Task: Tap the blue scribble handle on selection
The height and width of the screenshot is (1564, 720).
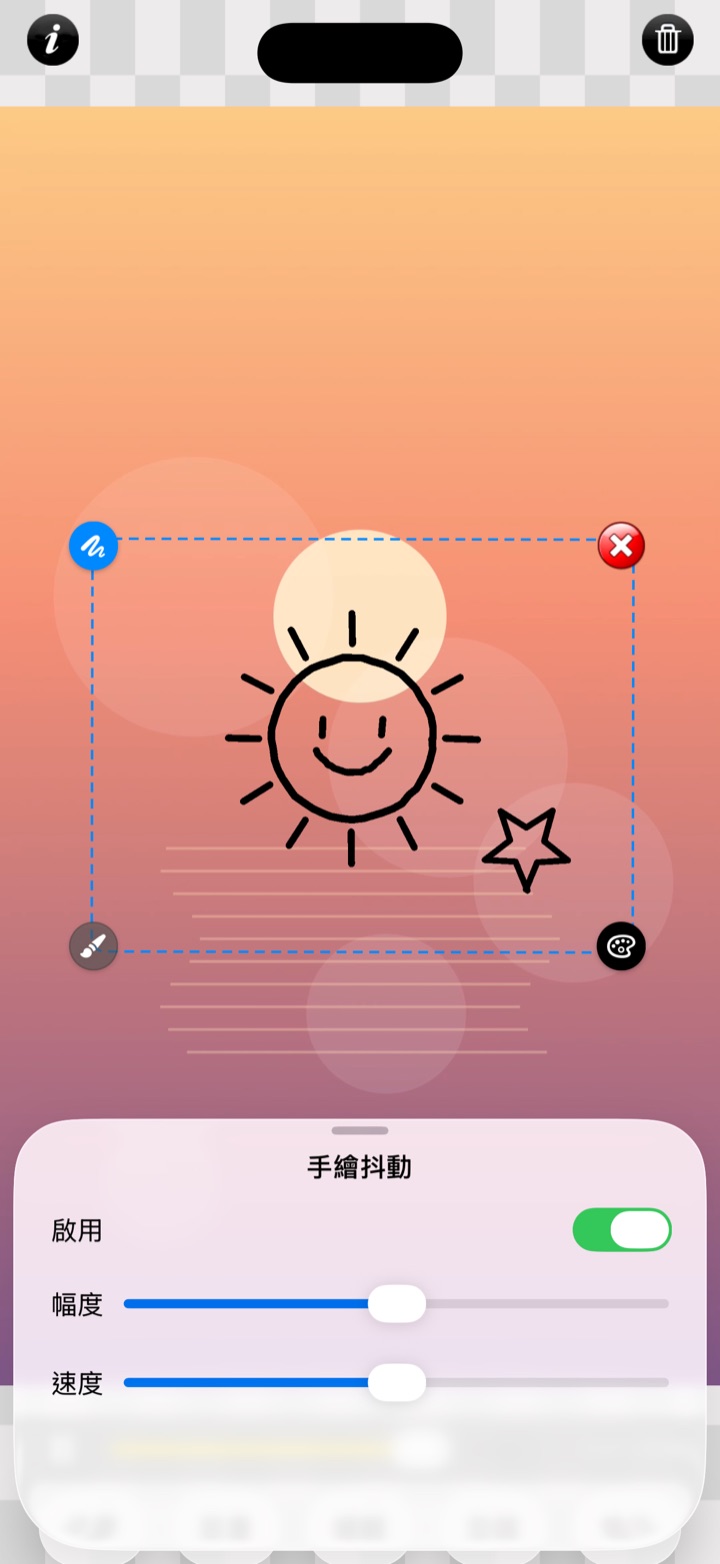Action: point(93,546)
